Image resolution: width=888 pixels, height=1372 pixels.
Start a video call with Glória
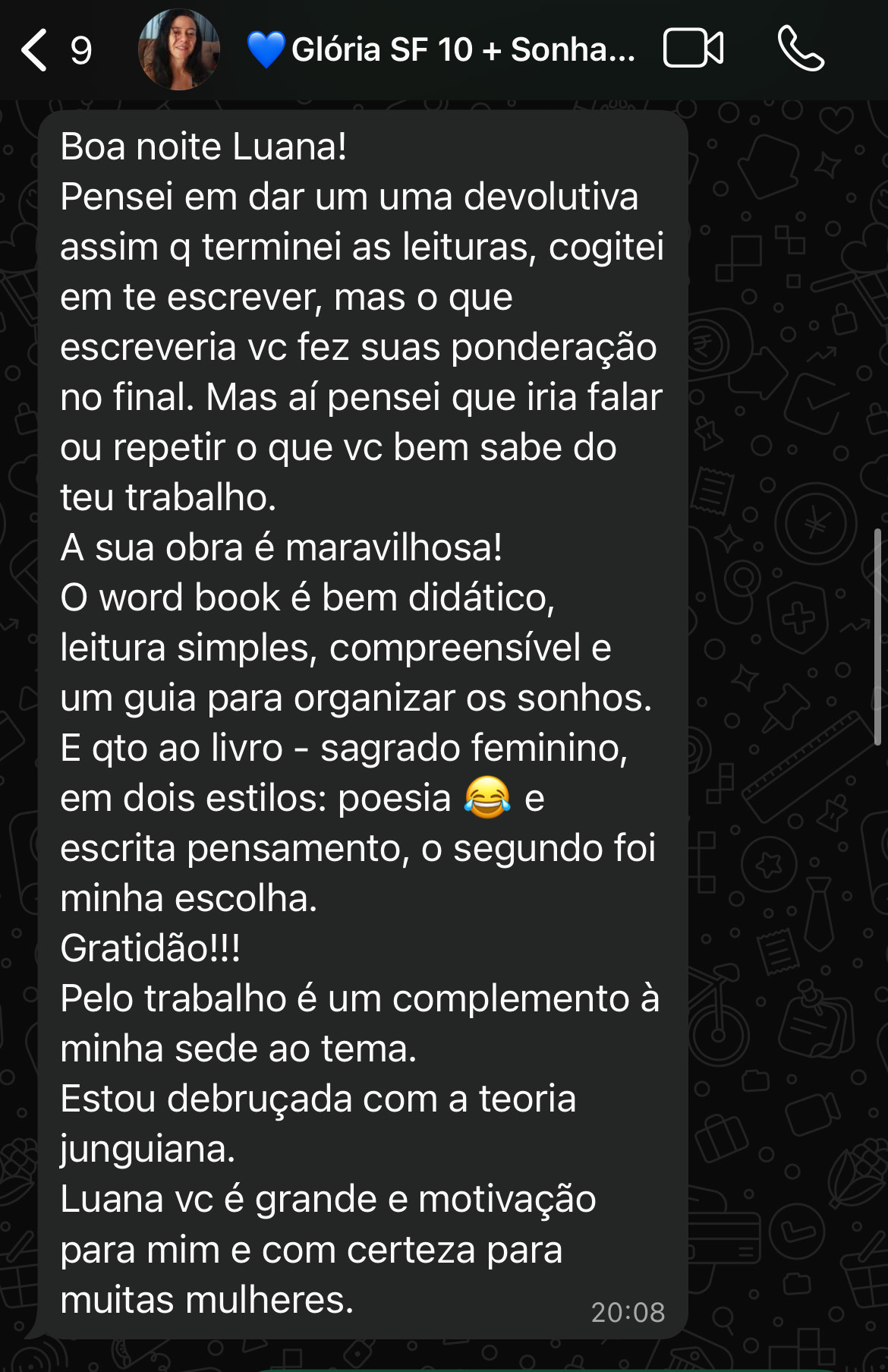[x=693, y=49]
